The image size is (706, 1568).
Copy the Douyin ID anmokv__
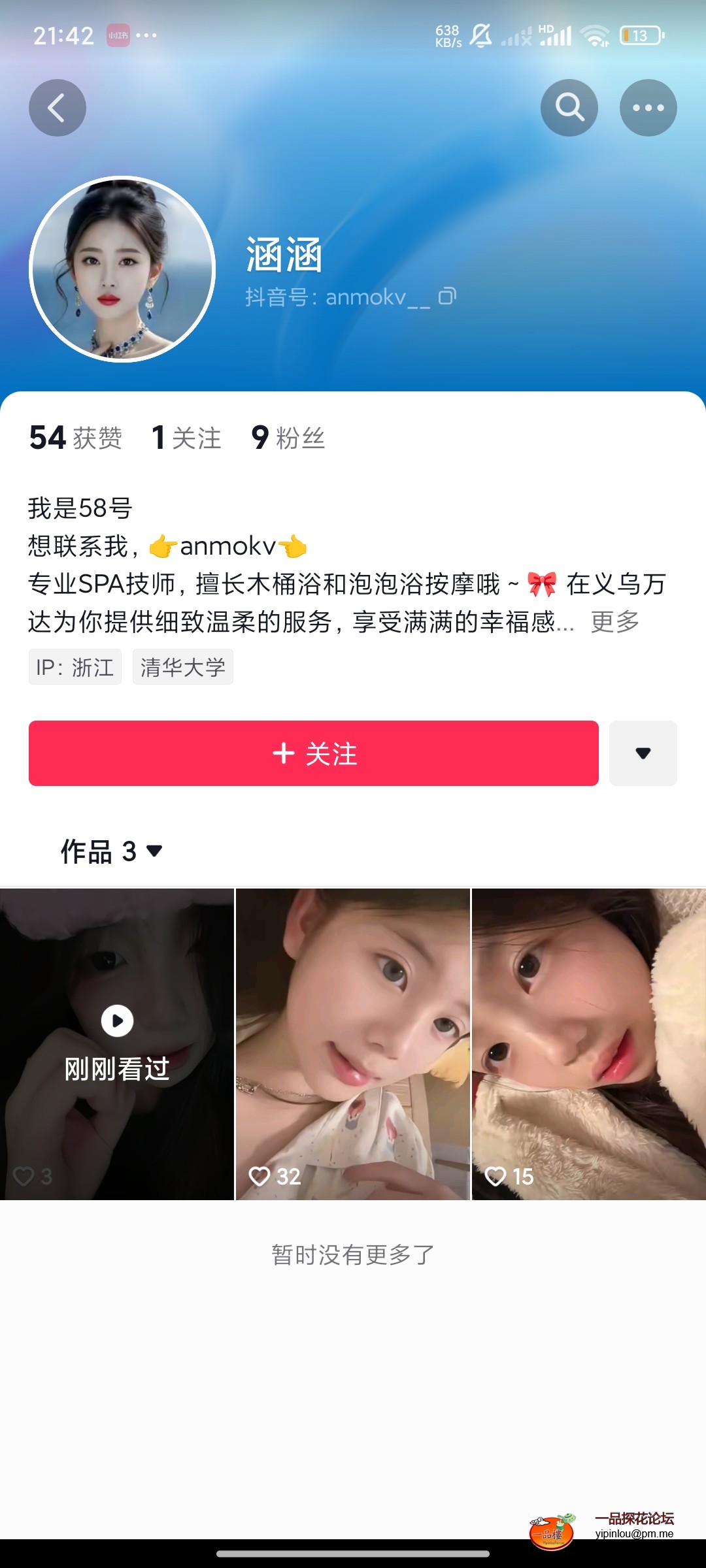[447, 297]
